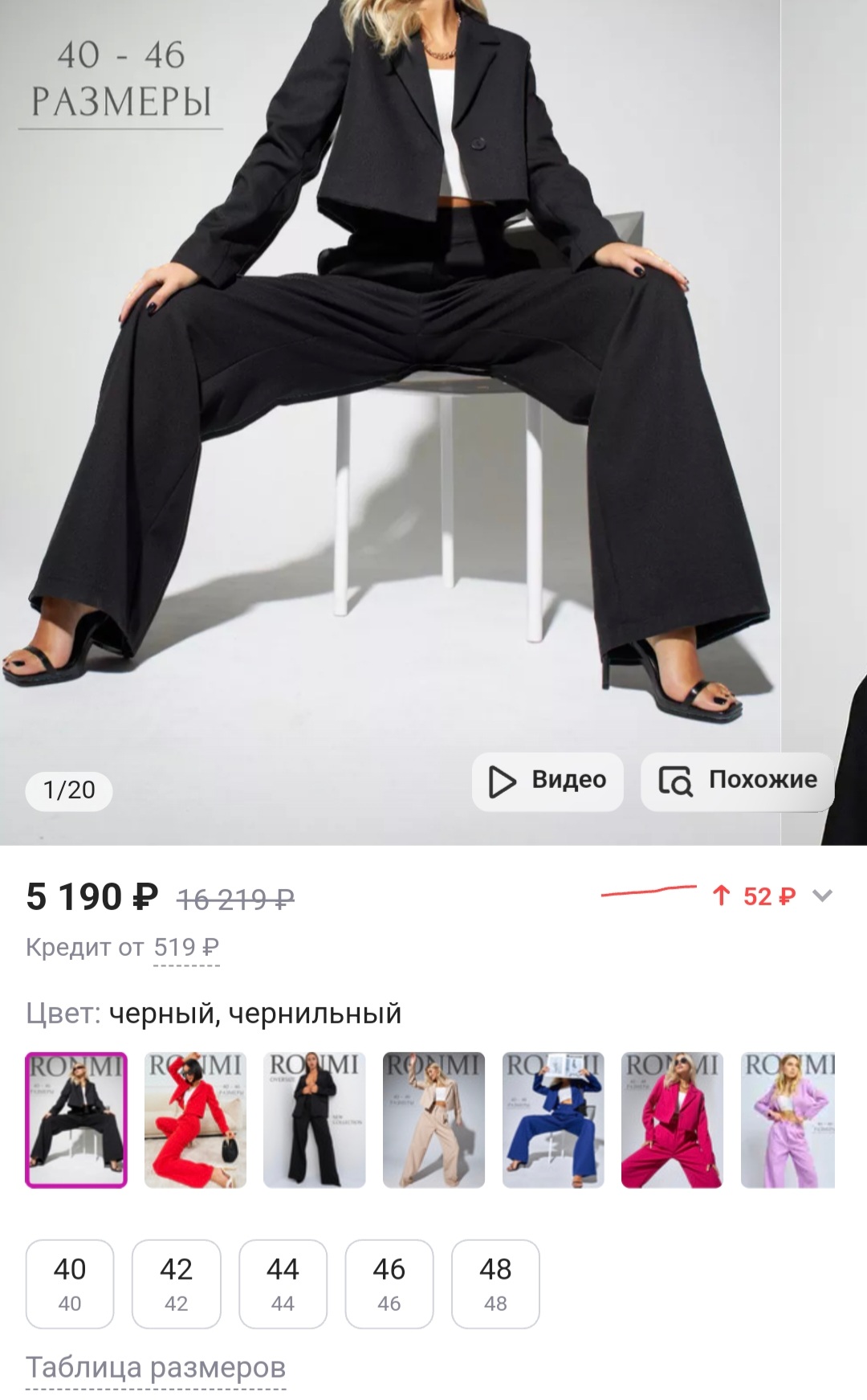This screenshot has height=1400, width=867.
Task: Select the black oversize suit variant
Action: coord(315,1120)
